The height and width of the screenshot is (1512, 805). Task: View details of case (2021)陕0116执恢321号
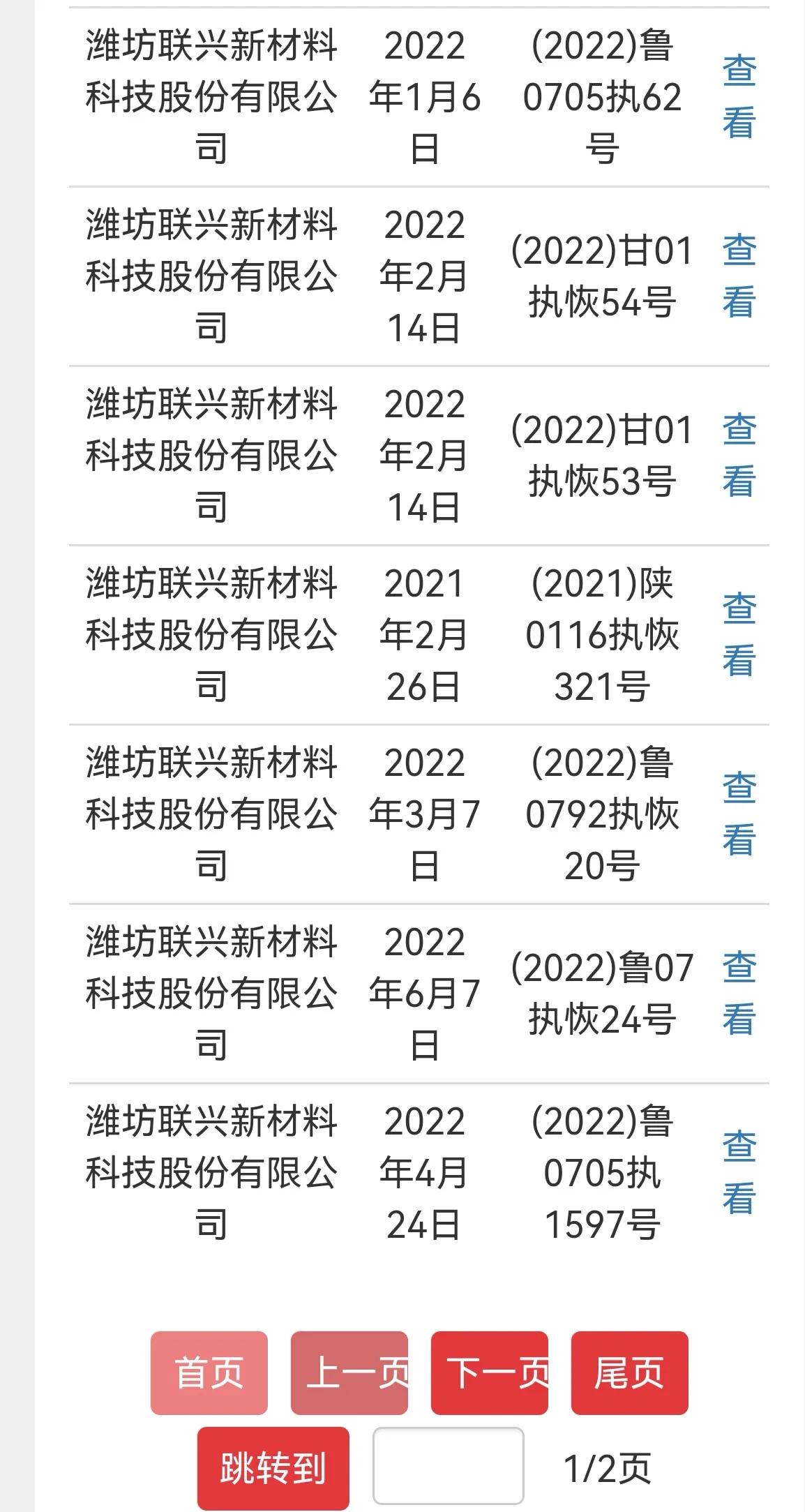tap(738, 635)
